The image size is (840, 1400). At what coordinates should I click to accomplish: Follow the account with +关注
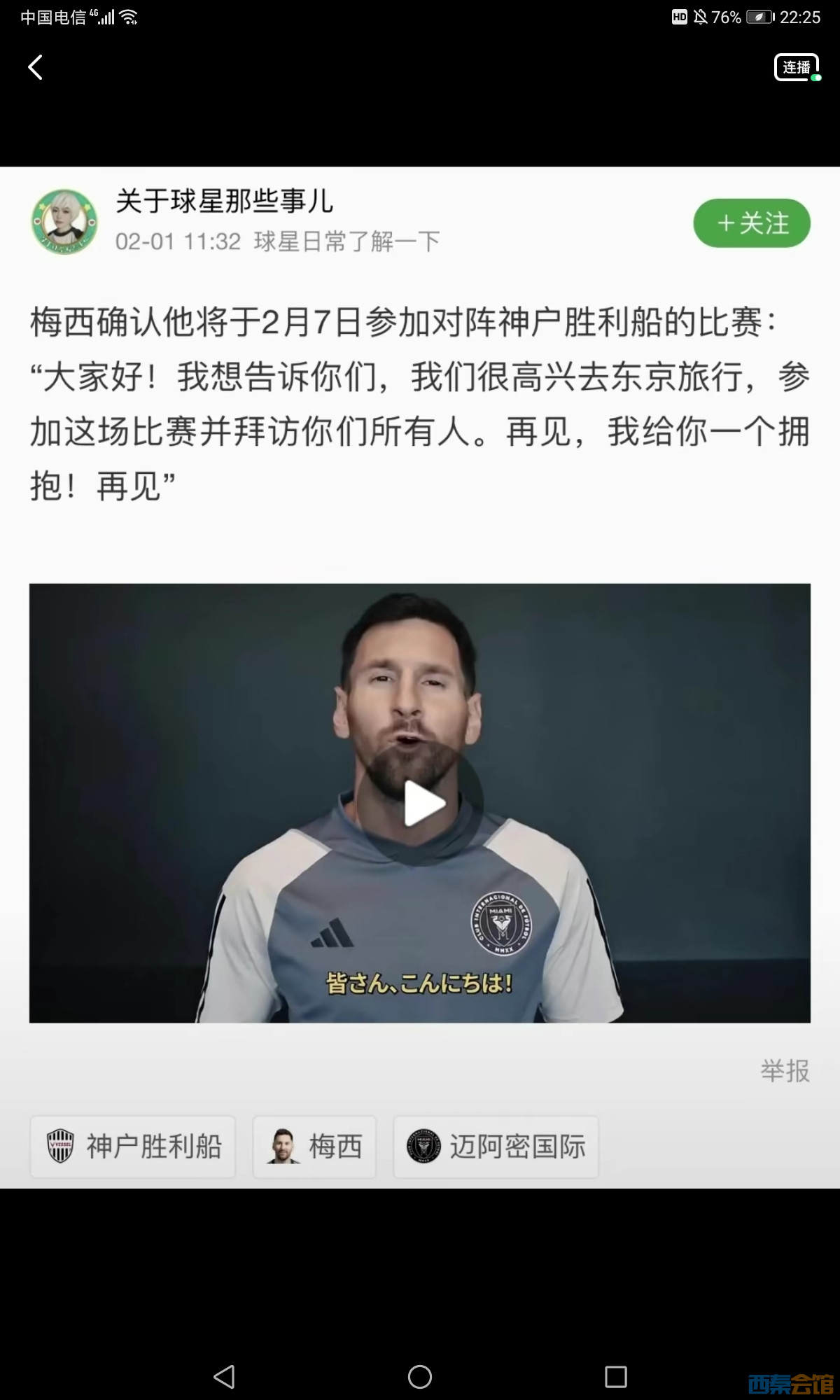[x=752, y=223]
